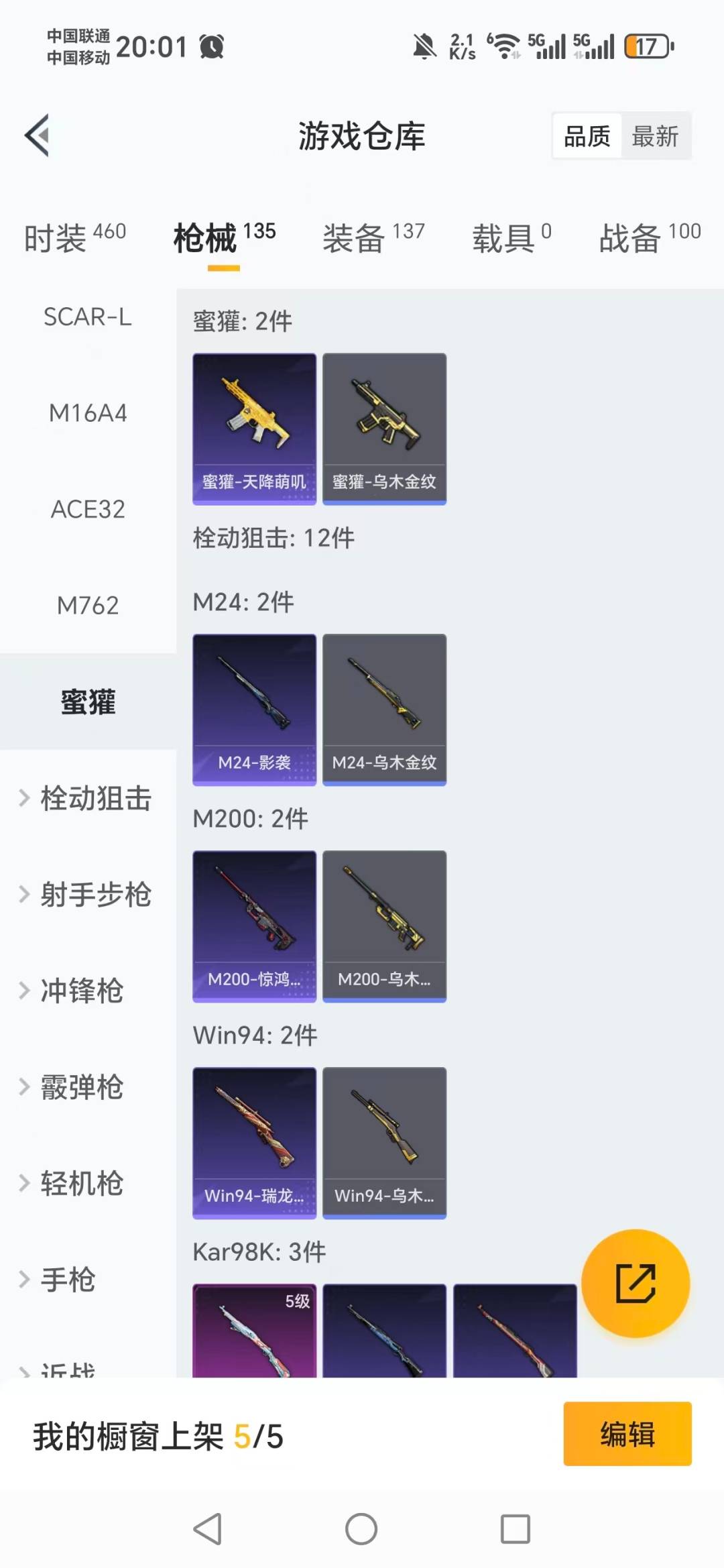Switch sorting to 最新
Screen dimensions: 724x1568
click(x=656, y=135)
